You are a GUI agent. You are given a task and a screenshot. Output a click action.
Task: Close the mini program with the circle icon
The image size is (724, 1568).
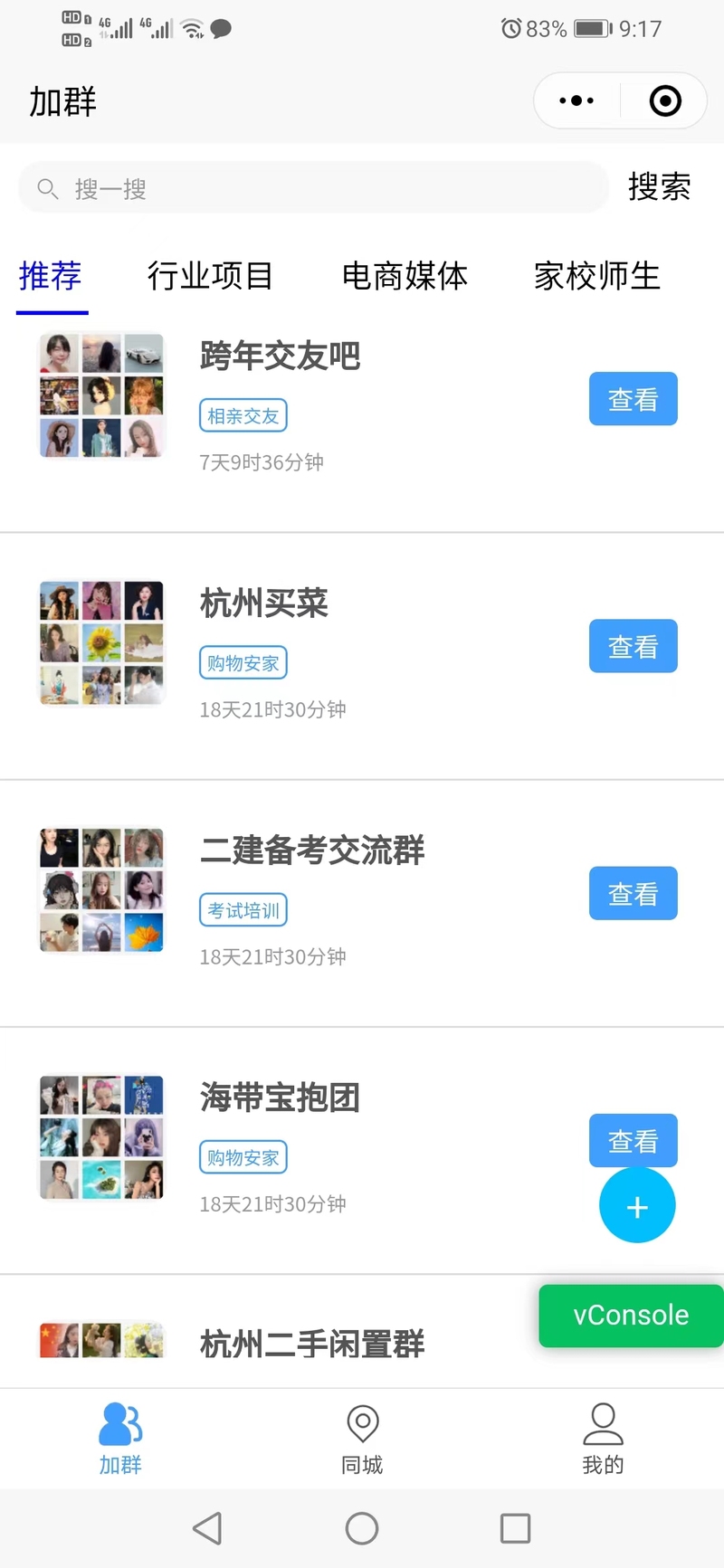click(665, 100)
